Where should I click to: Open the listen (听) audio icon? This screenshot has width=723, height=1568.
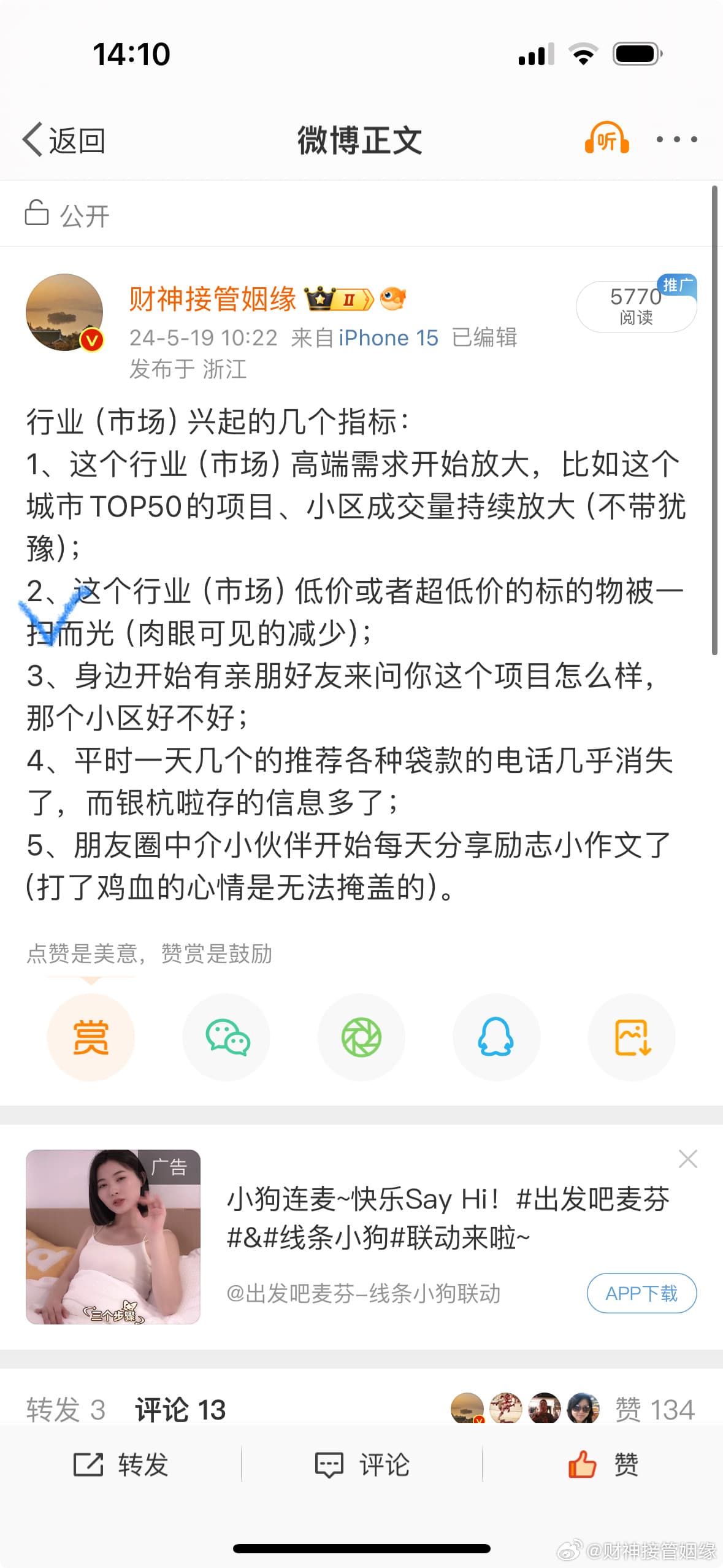click(606, 139)
